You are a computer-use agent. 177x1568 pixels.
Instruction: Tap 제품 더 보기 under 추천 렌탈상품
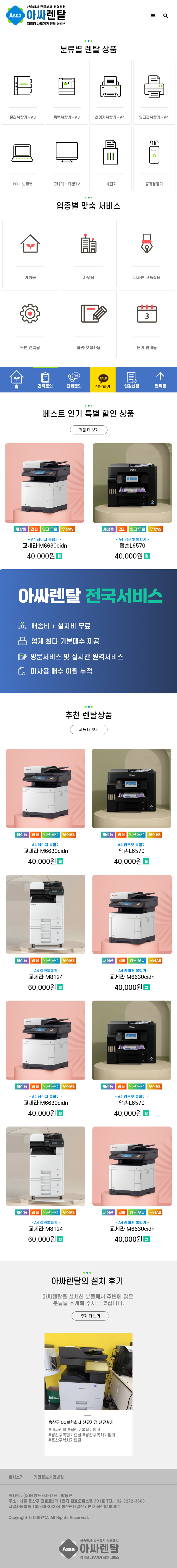tap(89, 729)
